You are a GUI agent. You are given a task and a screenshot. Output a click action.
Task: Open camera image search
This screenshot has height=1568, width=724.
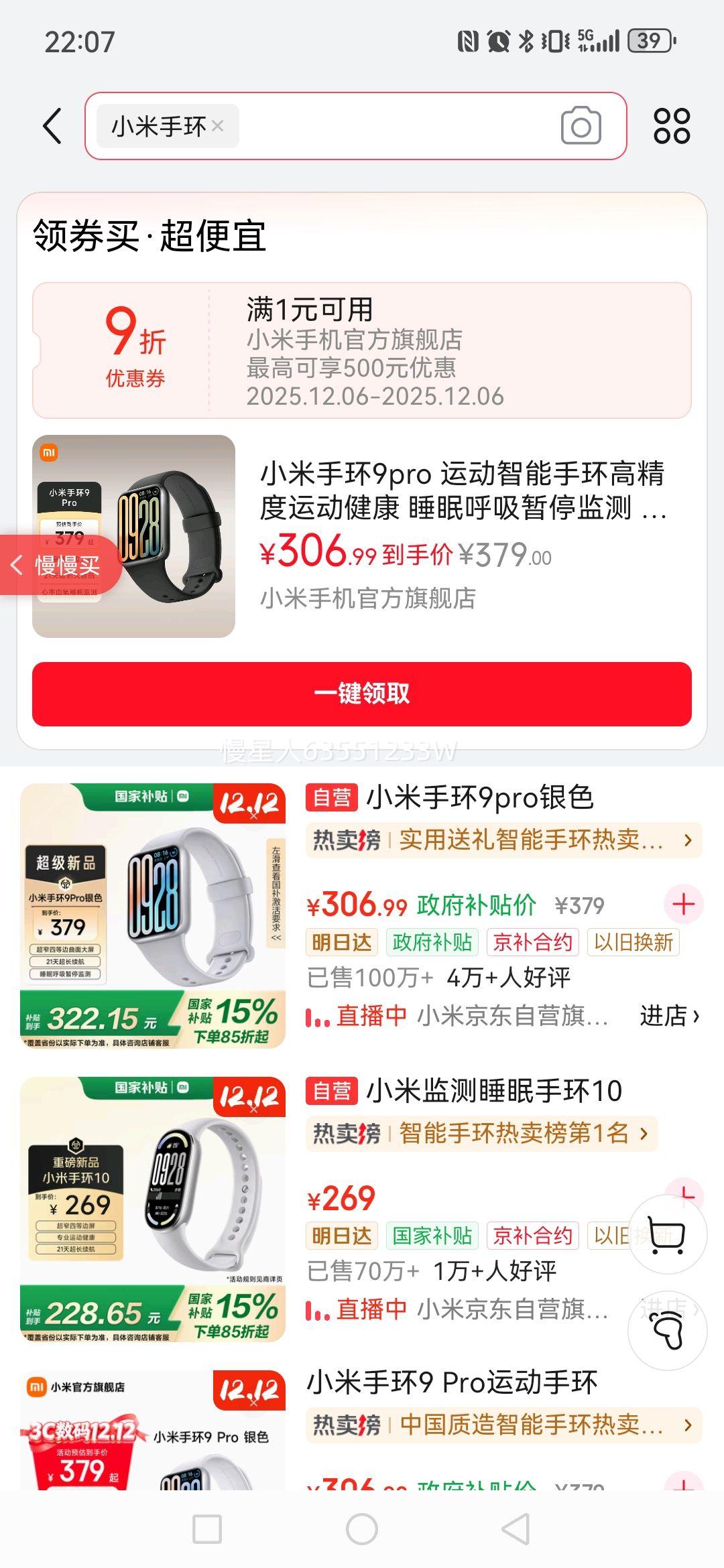(581, 126)
